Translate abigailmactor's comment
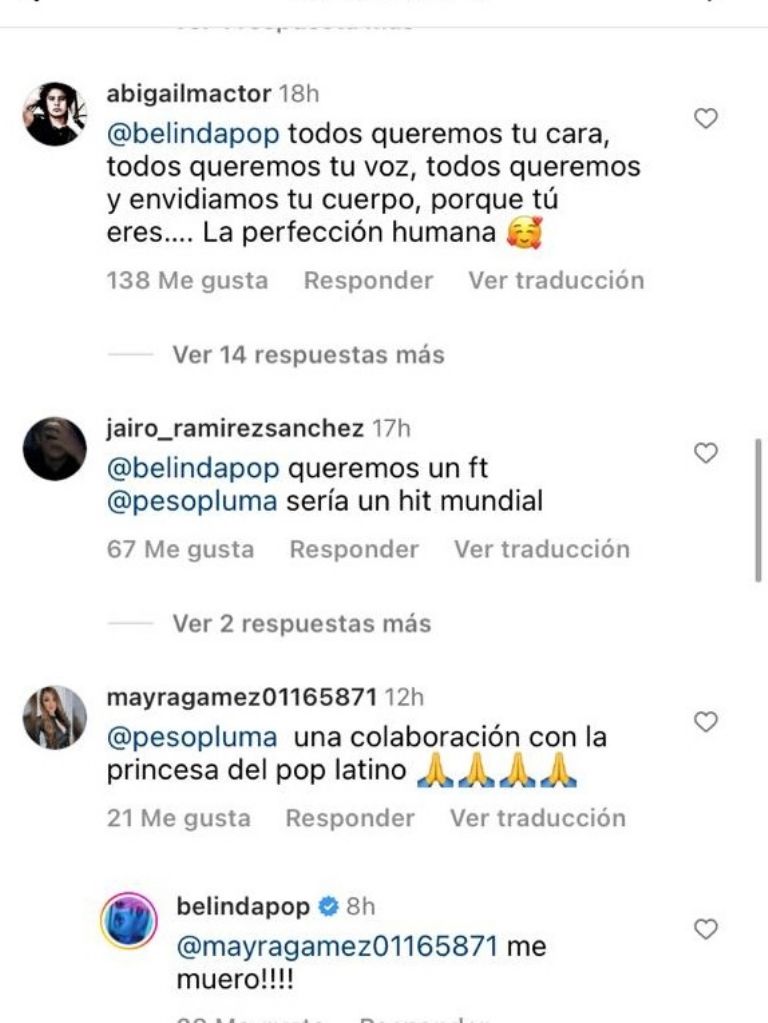 (x=556, y=281)
